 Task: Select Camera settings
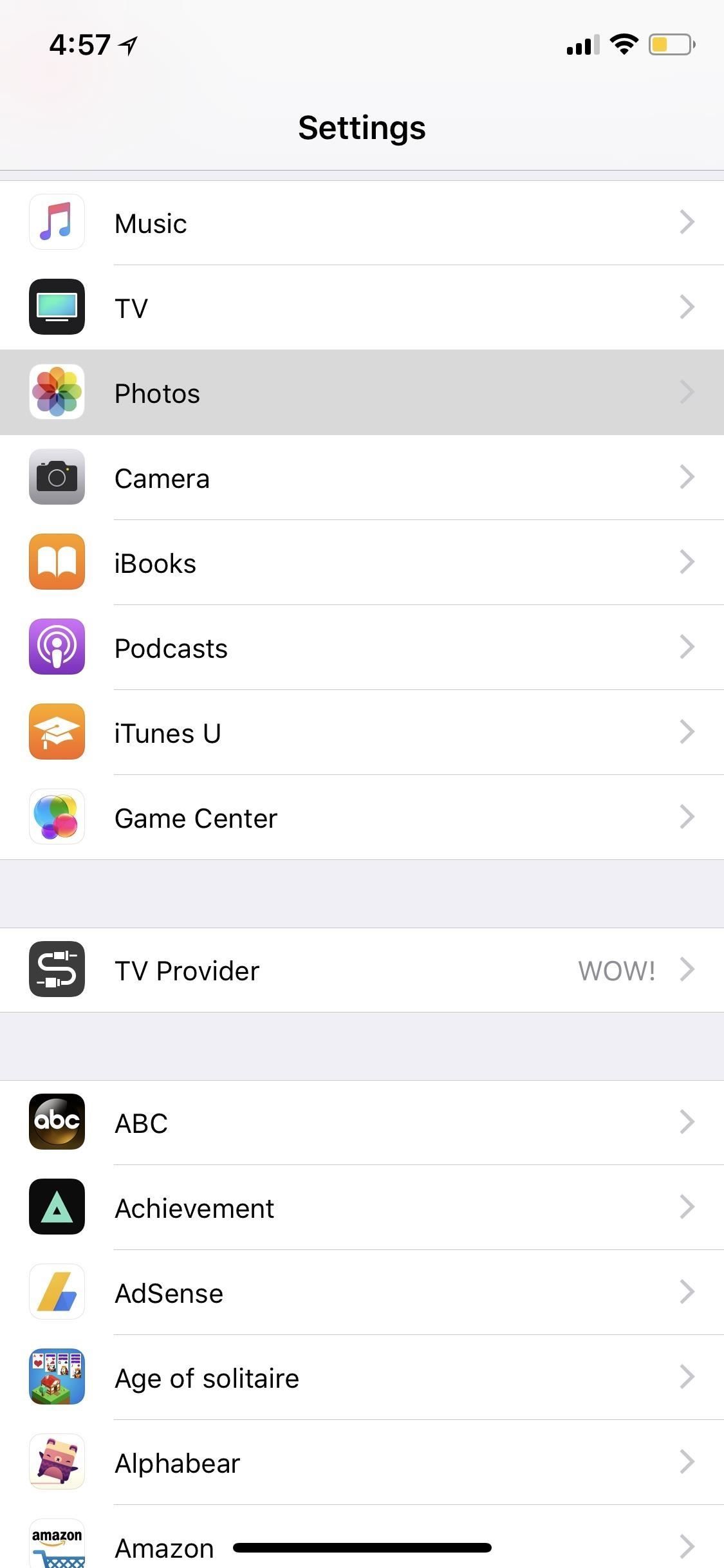tap(360, 478)
